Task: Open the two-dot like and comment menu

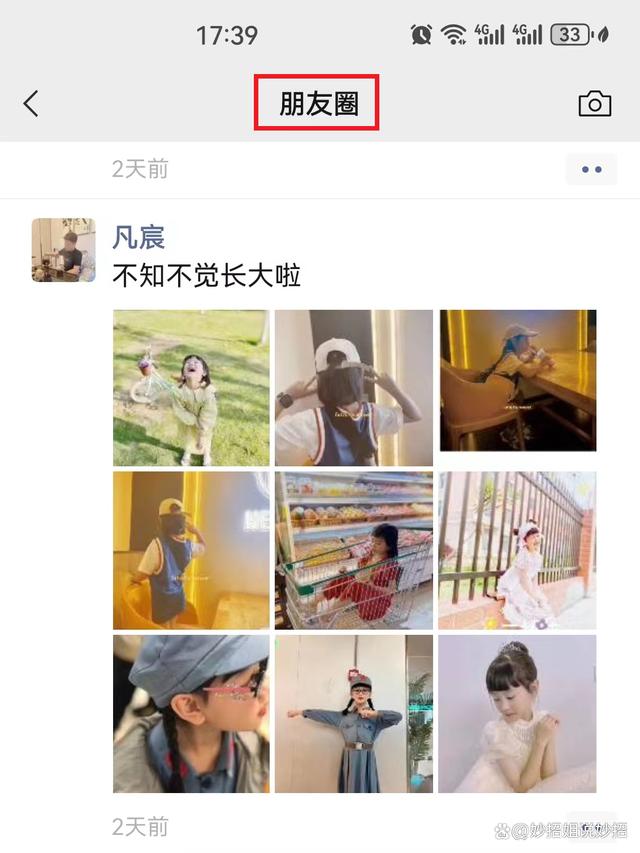Action: (x=591, y=170)
